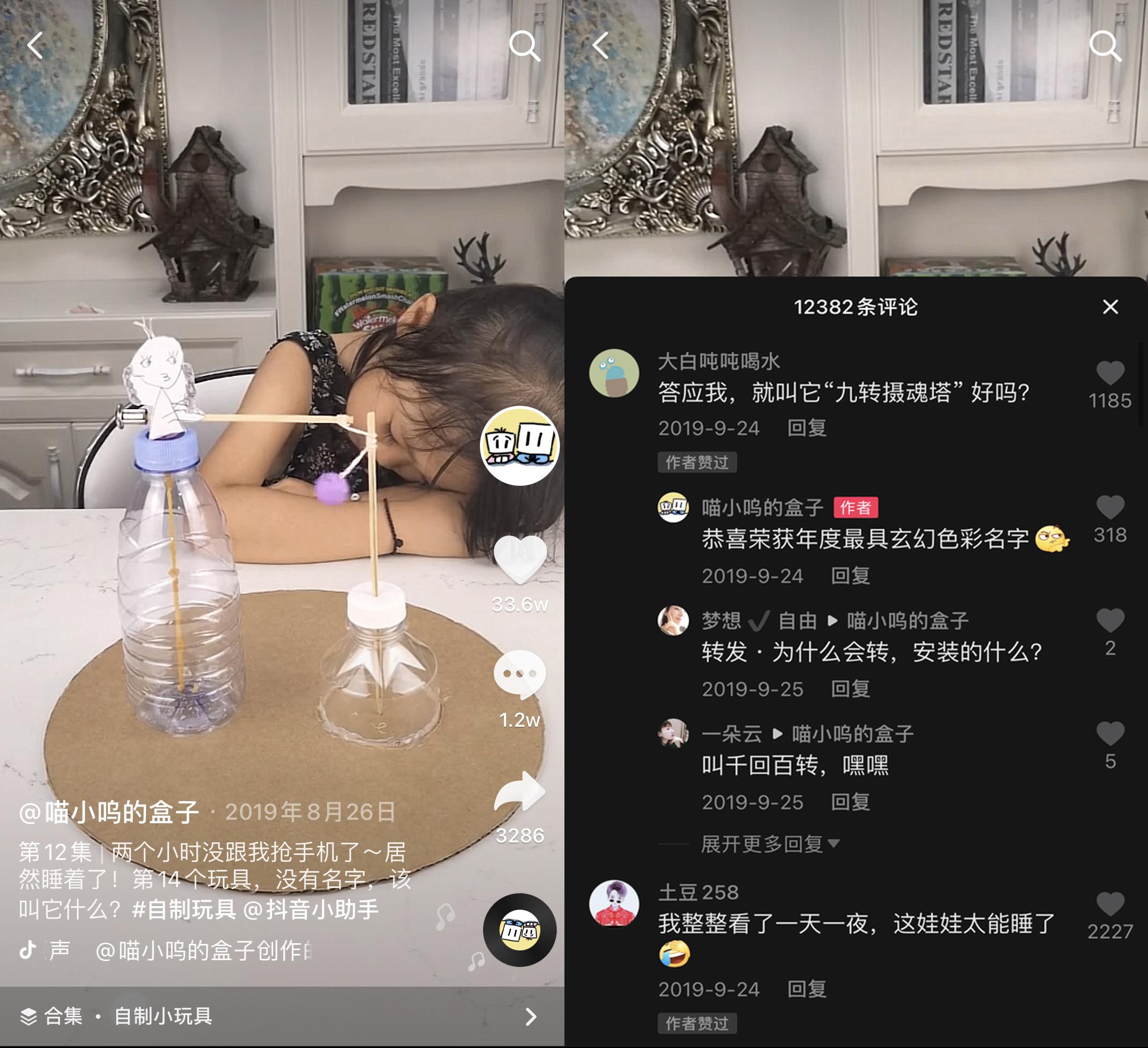
Task: Reply to 大白吨吨喝水's comment
Action: click(x=806, y=428)
